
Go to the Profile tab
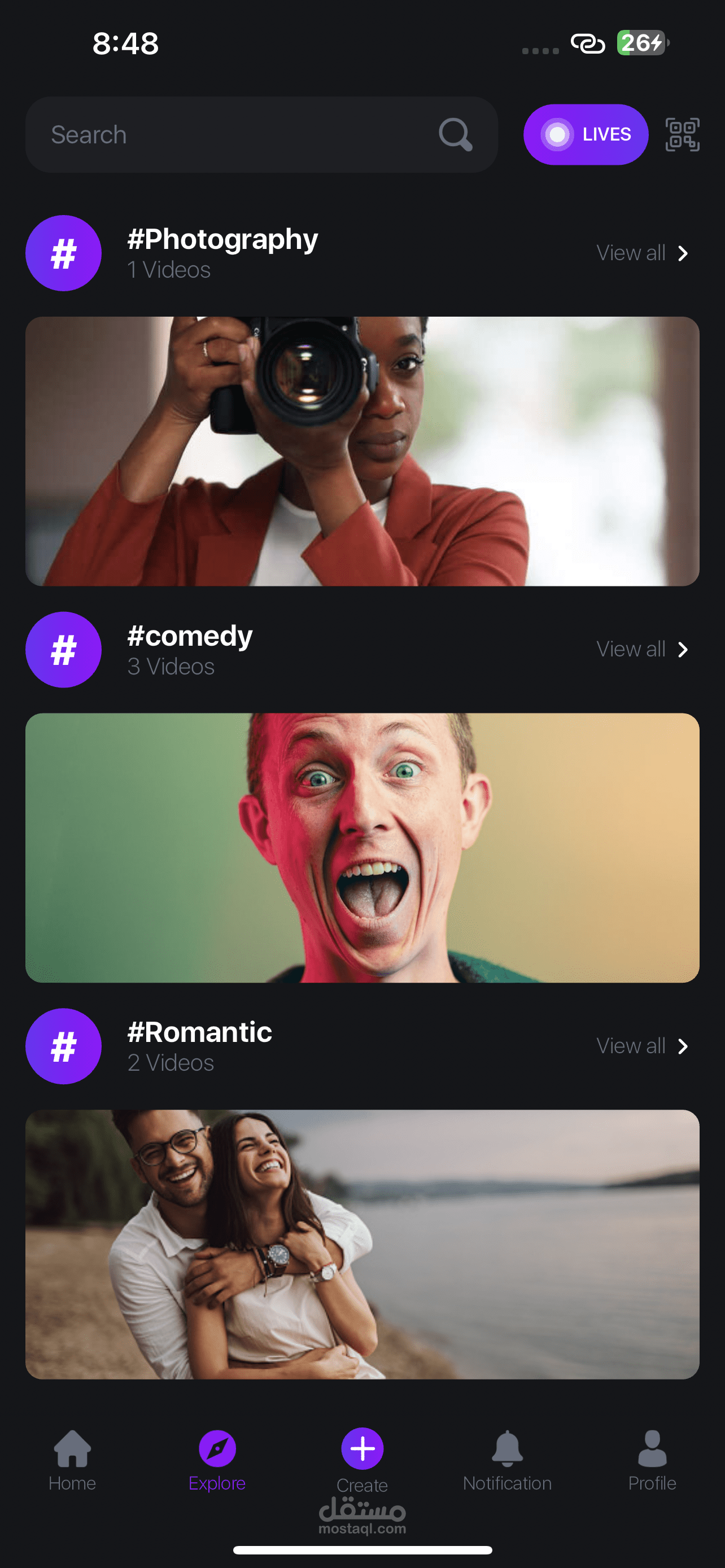point(652,1461)
